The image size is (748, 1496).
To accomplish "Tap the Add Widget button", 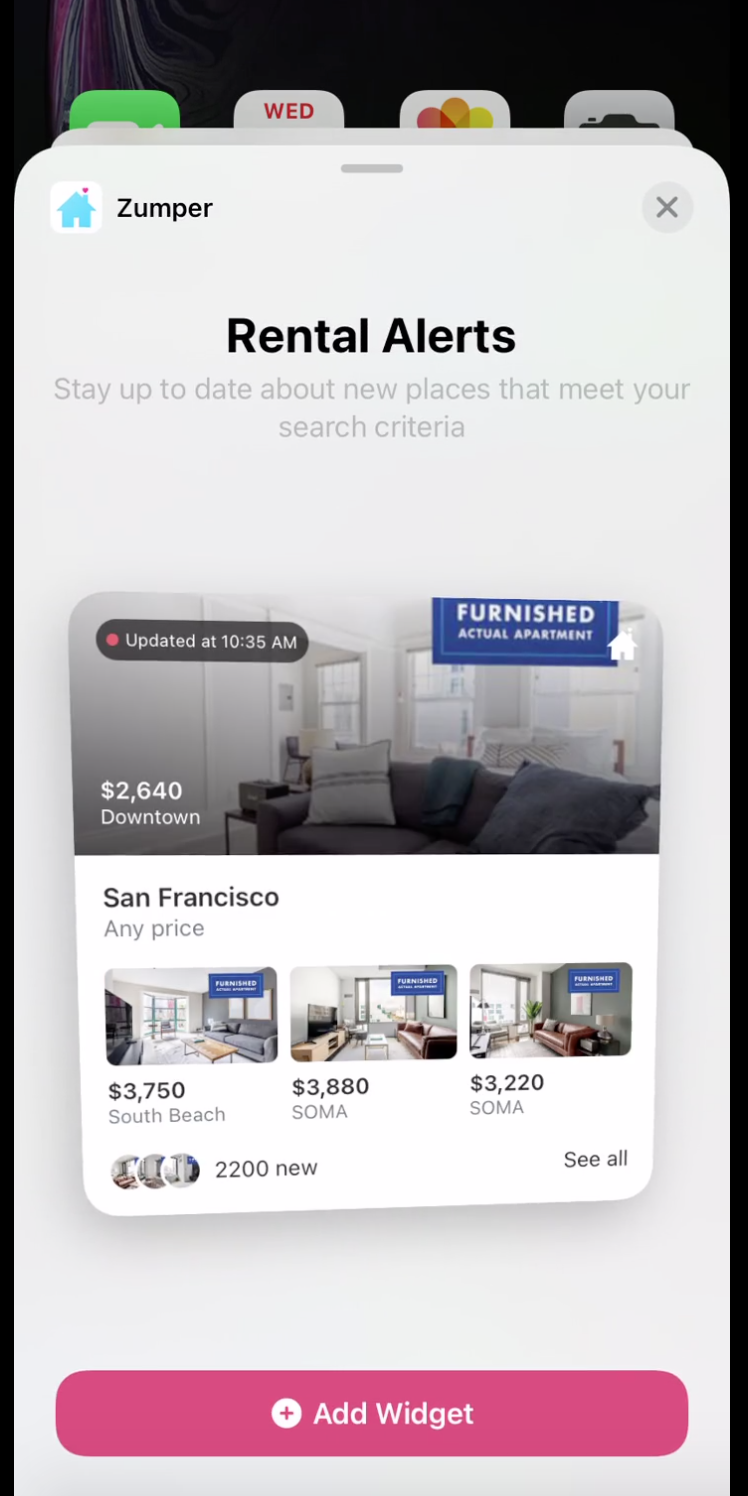I will [x=372, y=1413].
